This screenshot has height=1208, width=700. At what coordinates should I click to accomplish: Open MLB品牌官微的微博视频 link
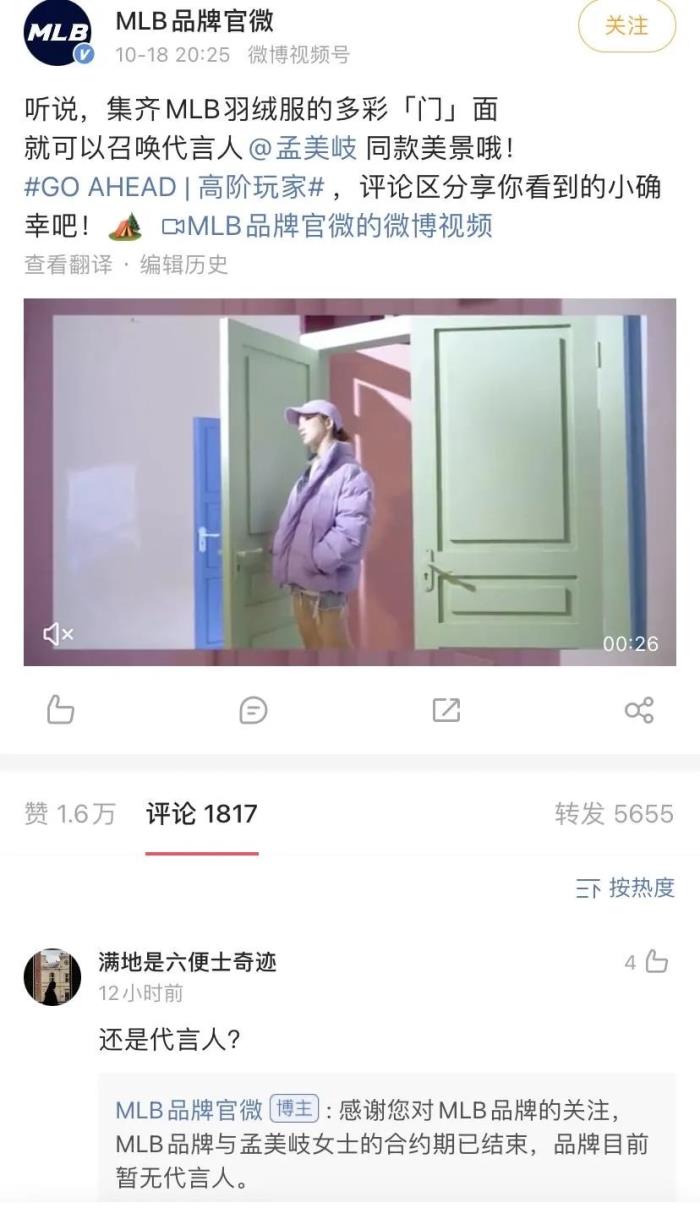327,225
